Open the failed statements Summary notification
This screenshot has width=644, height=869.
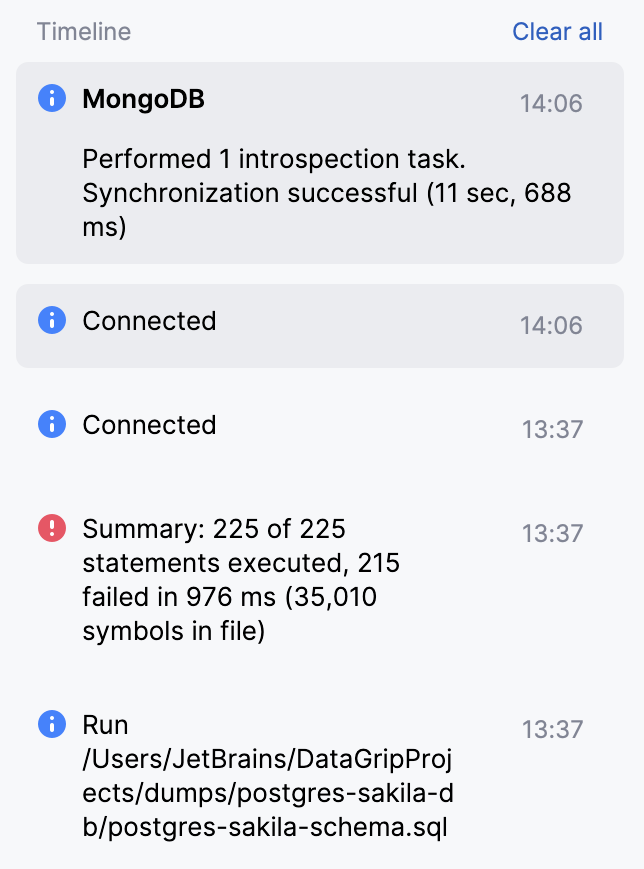pyautogui.click(x=280, y=580)
